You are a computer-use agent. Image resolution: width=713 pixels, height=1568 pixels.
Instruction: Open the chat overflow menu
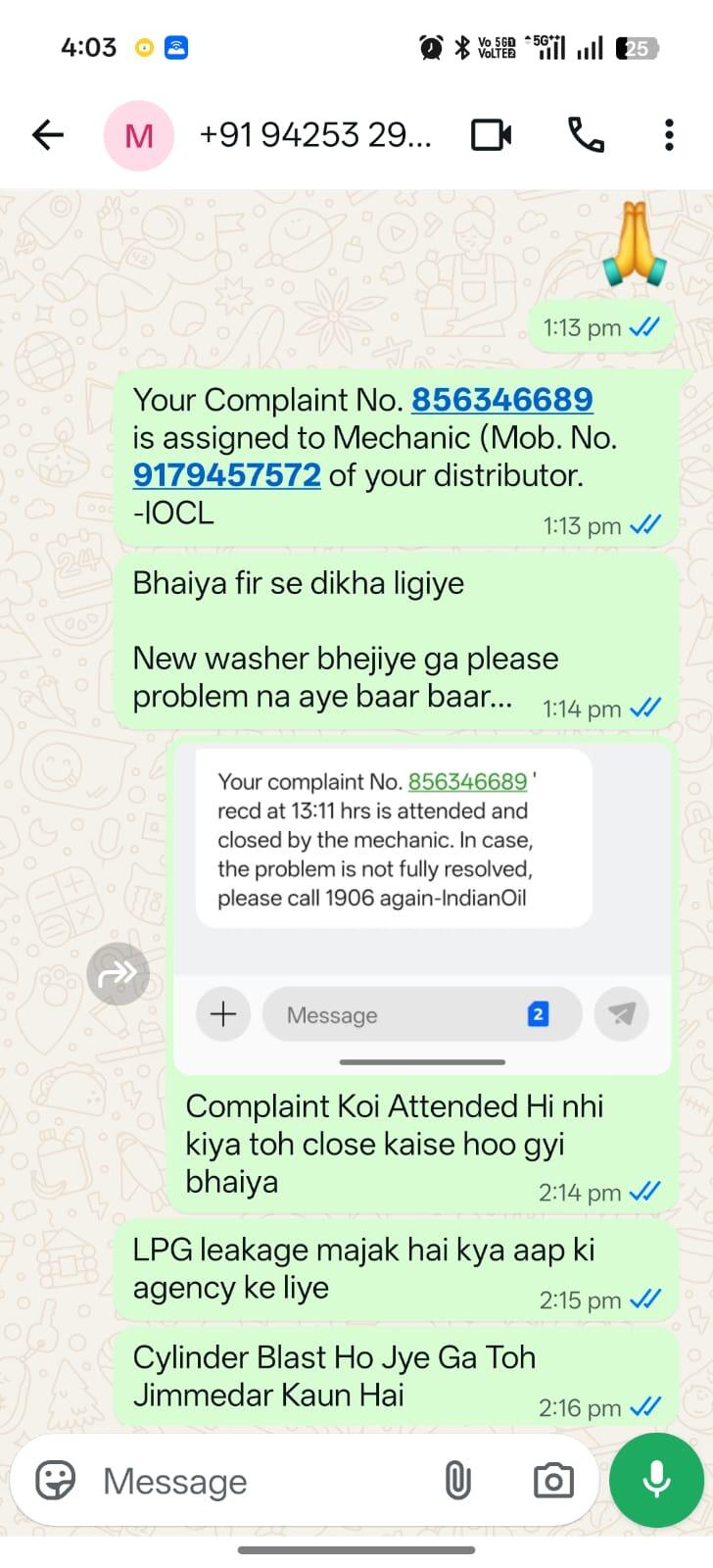click(669, 135)
